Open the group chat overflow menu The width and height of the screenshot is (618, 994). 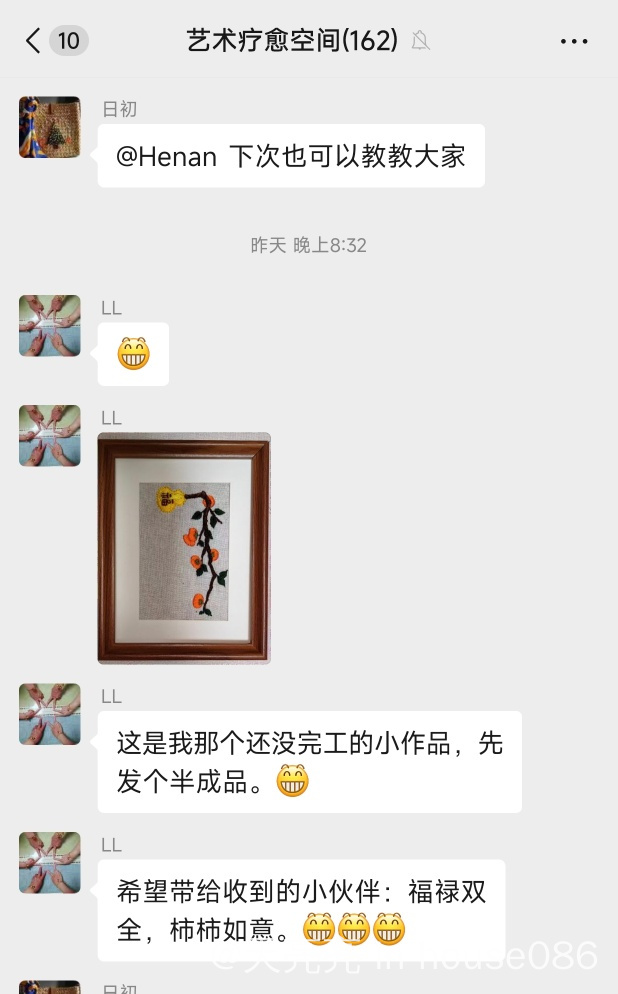pyautogui.click(x=574, y=41)
